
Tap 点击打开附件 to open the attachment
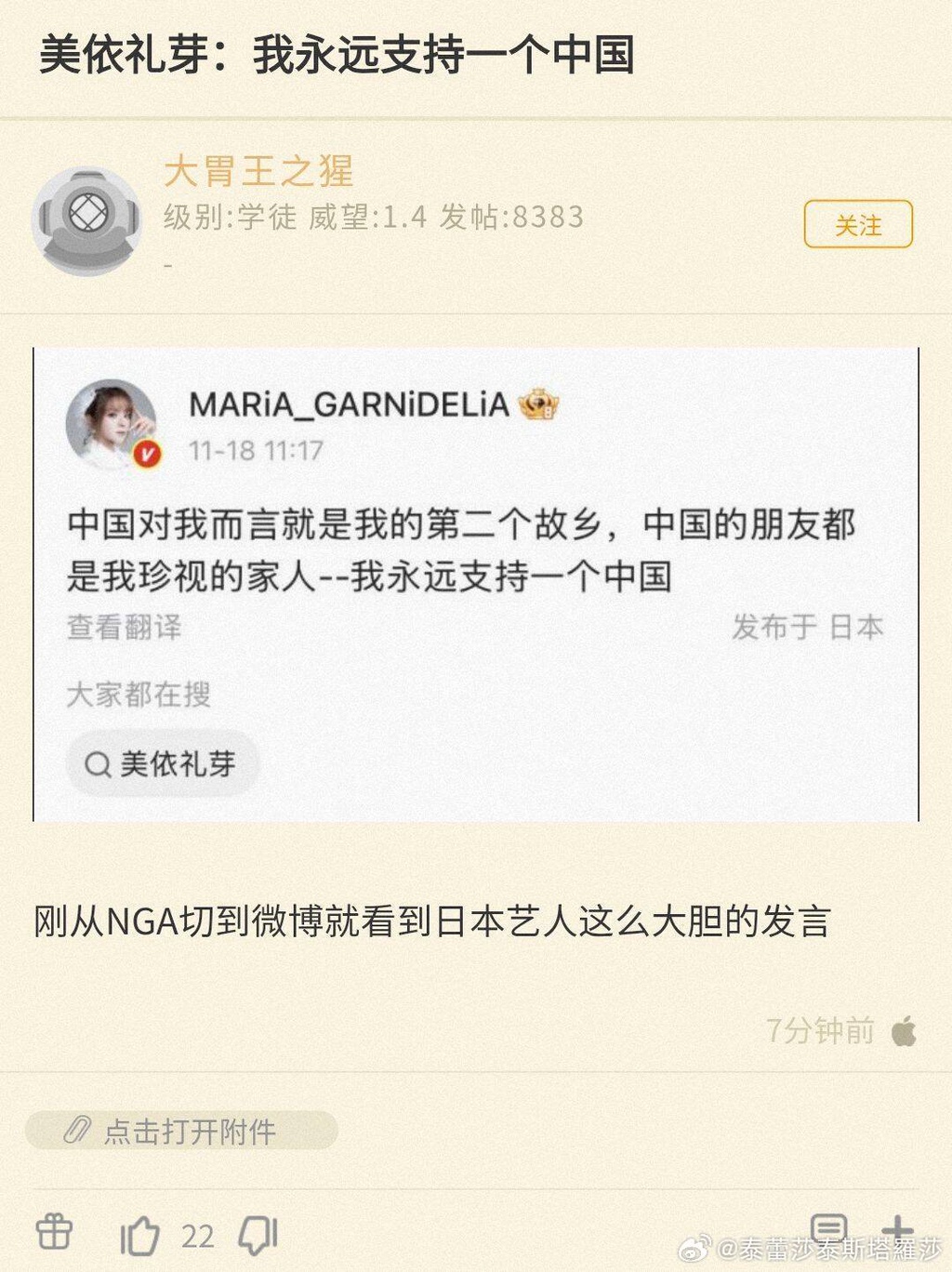click(x=181, y=1131)
